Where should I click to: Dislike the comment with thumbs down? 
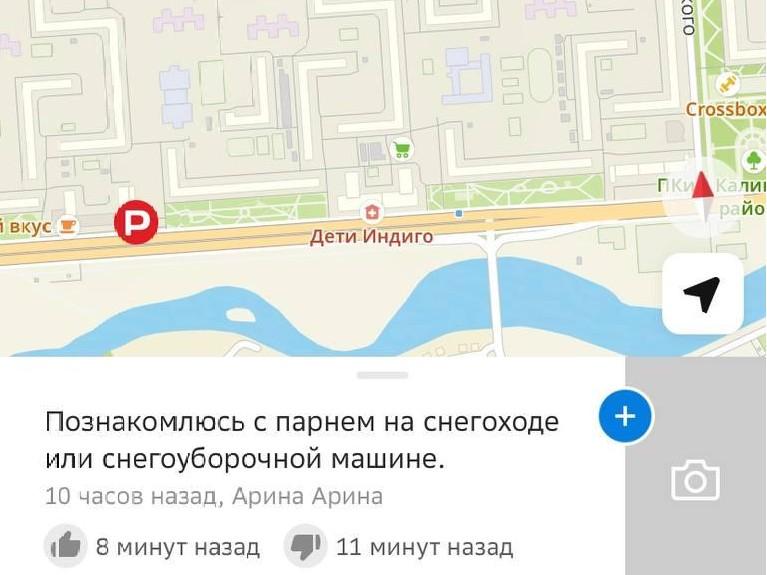(305, 546)
